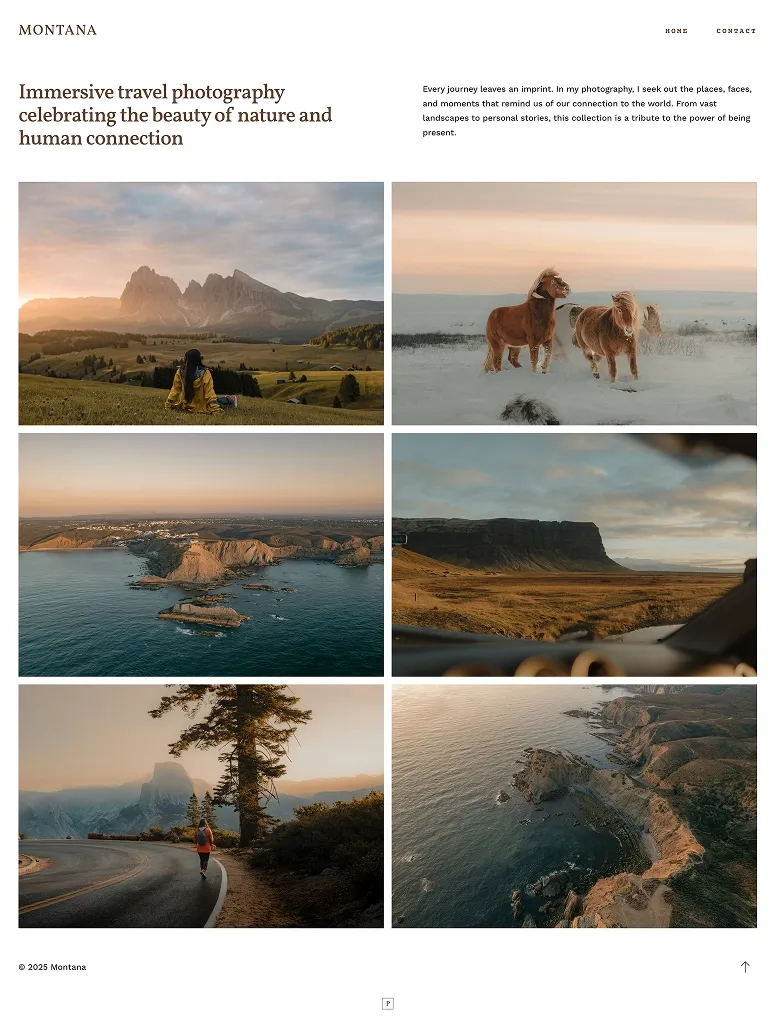Open the HOME navigation item
776x1034 pixels.
pyautogui.click(x=677, y=31)
